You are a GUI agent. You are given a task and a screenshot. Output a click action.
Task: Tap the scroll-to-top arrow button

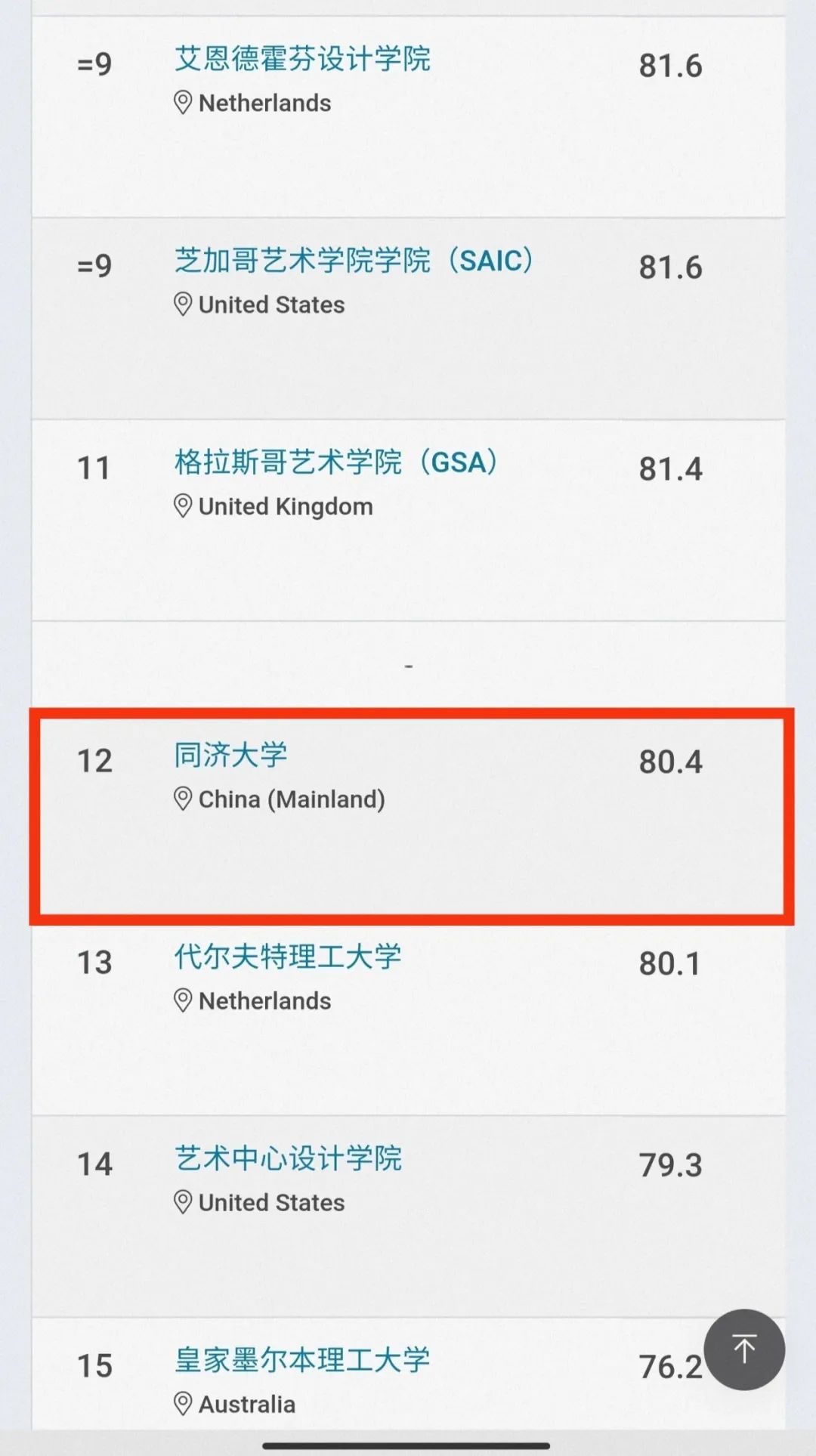point(744,1349)
